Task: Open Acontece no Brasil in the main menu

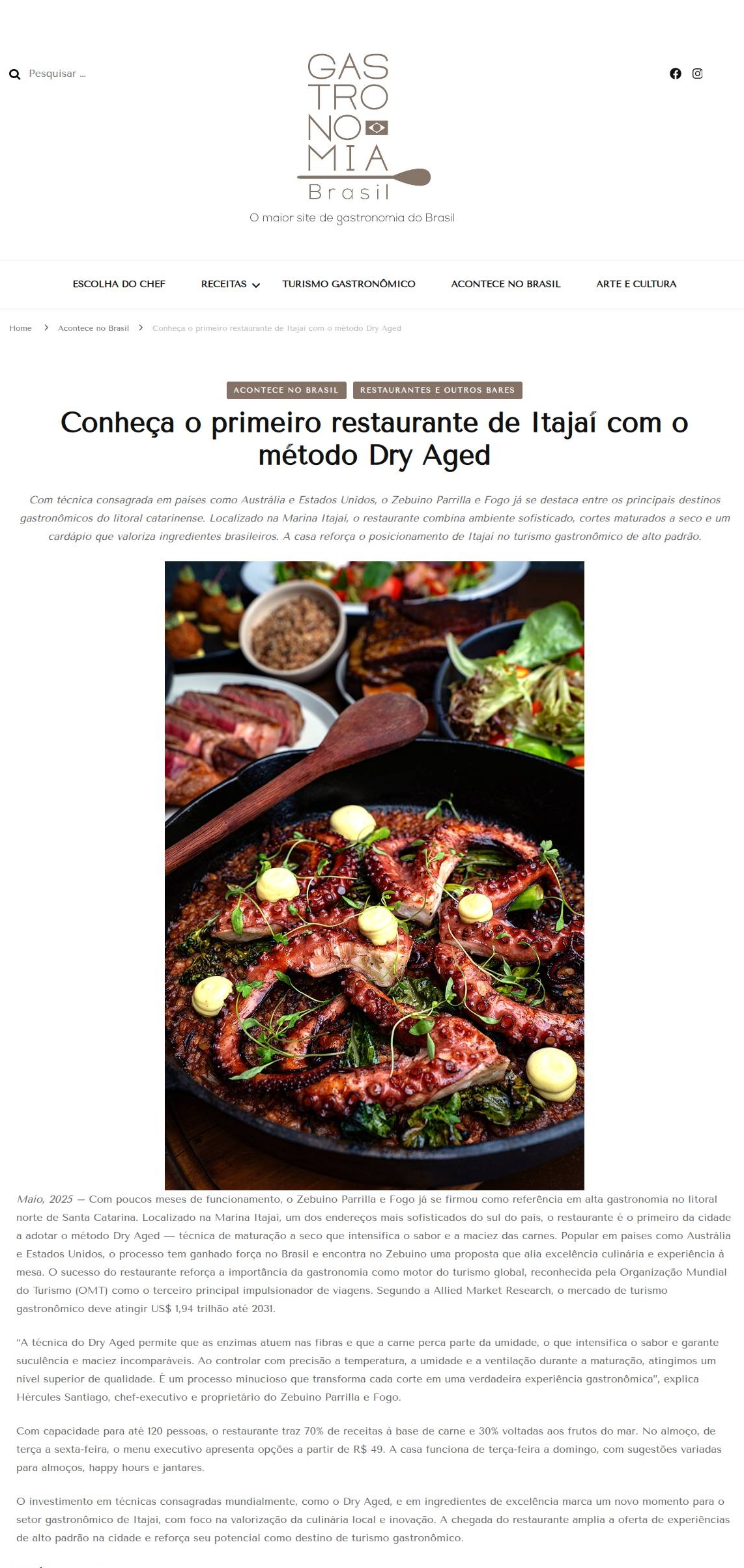Action: click(506, 284)
